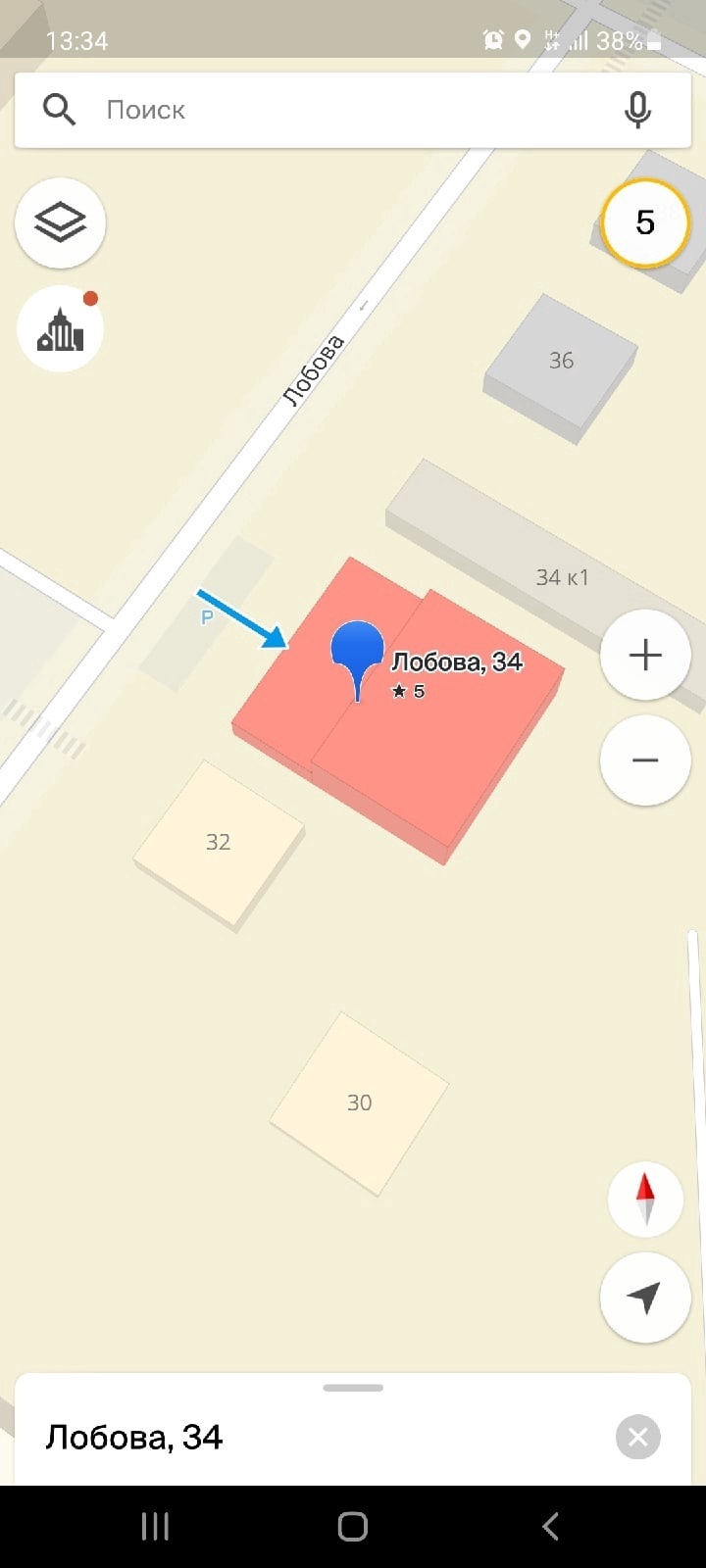The image size is (706, 1568).
Task: Go back using the system back button
Action: pos(551,1526)
